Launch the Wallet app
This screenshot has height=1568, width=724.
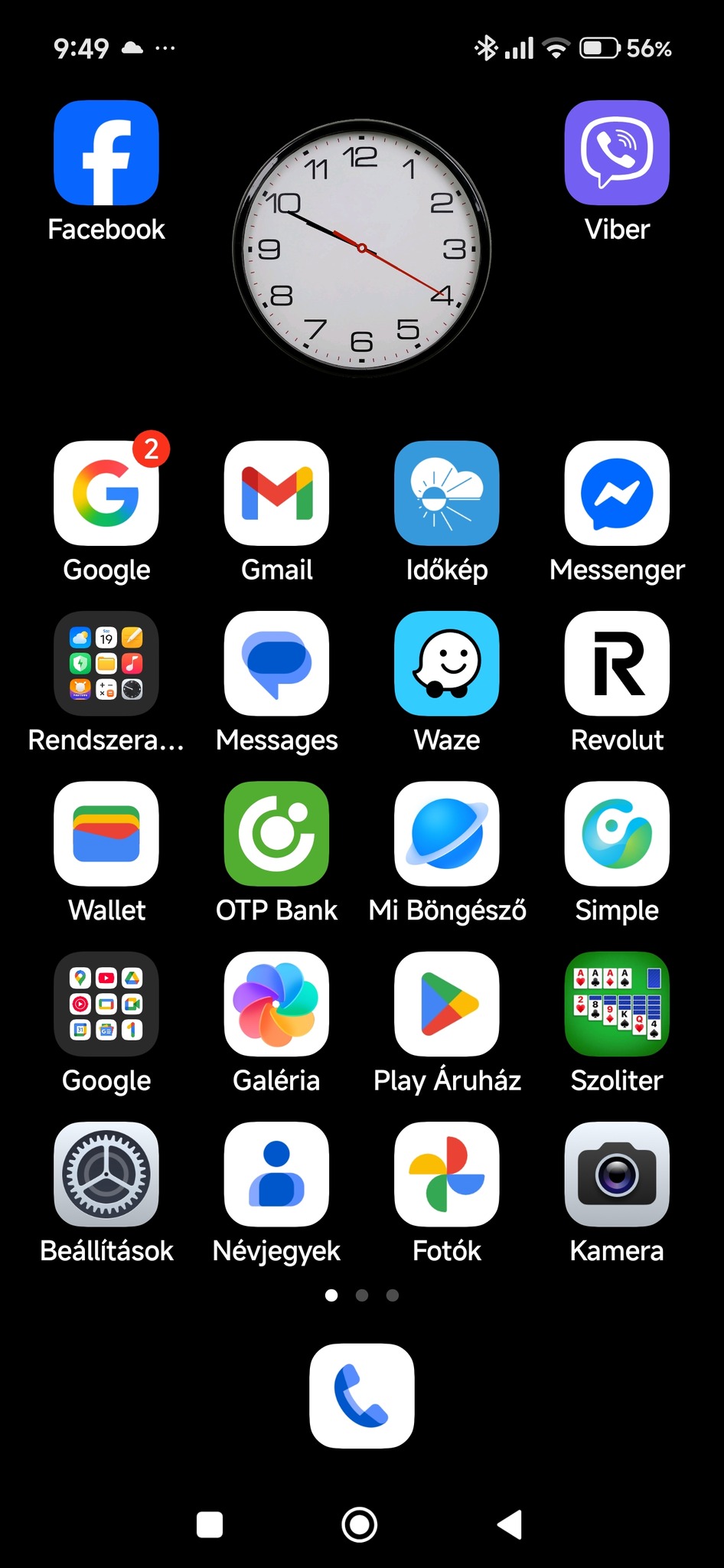pyautogui.click(x=106, y=834)
